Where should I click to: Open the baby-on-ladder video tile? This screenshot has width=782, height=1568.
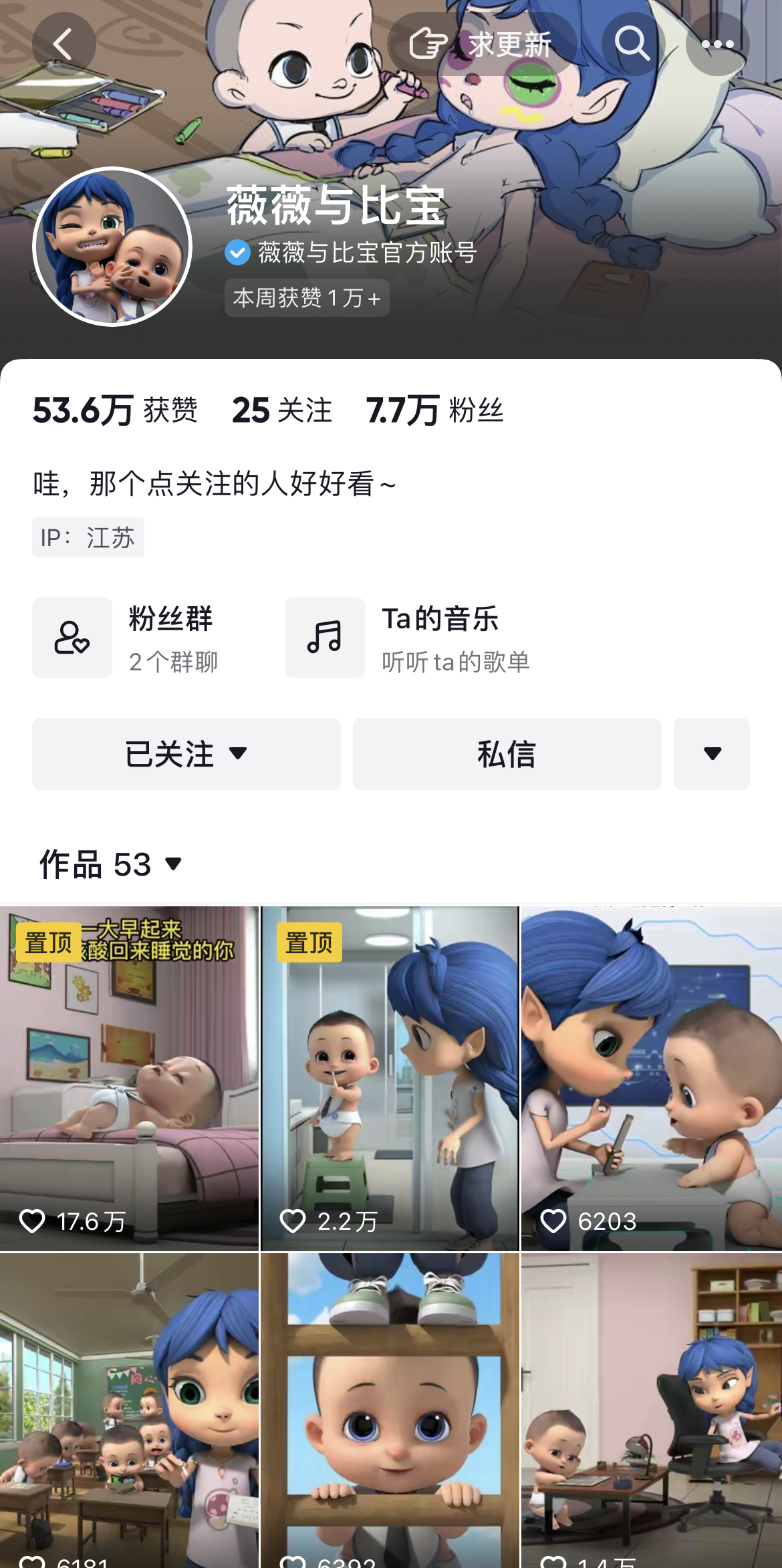[x=390, y=1410]
